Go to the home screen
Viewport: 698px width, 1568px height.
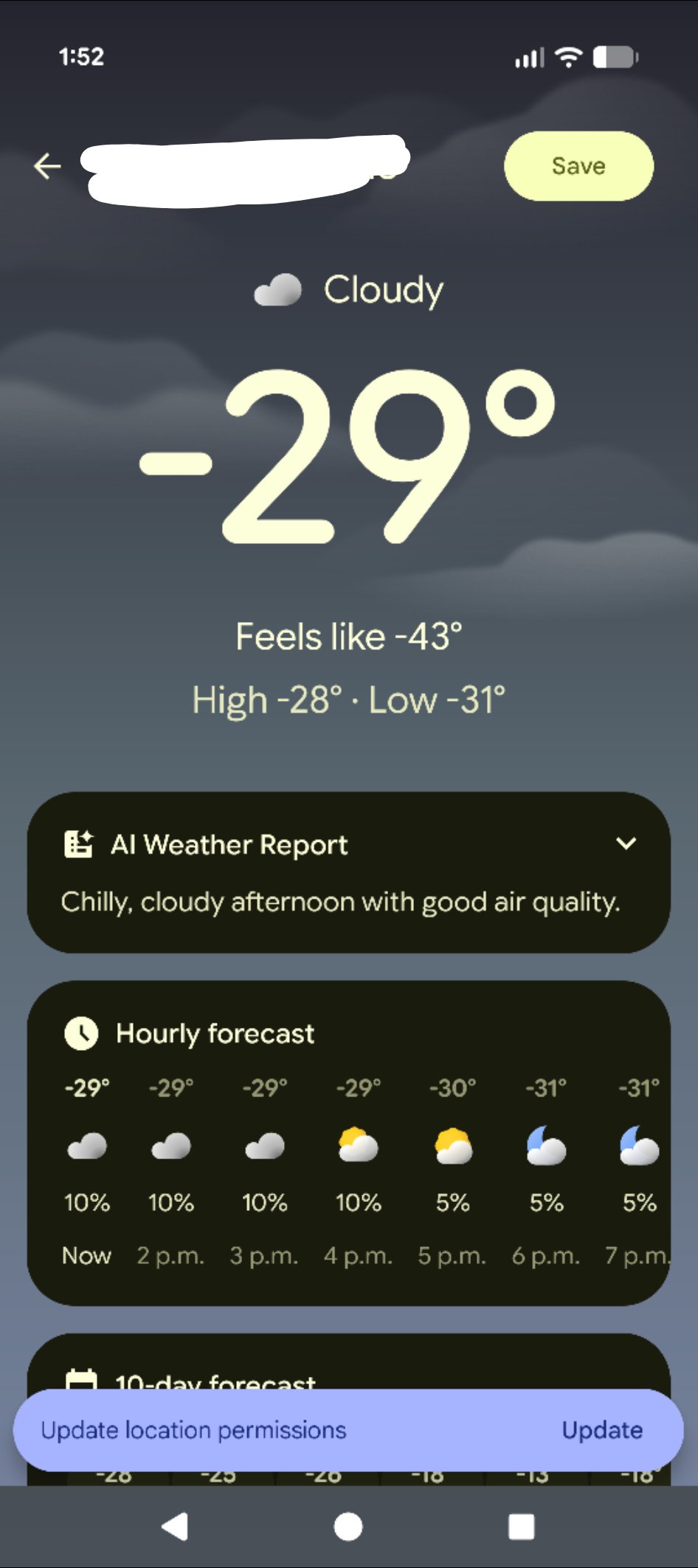[x=348, y=1526]
